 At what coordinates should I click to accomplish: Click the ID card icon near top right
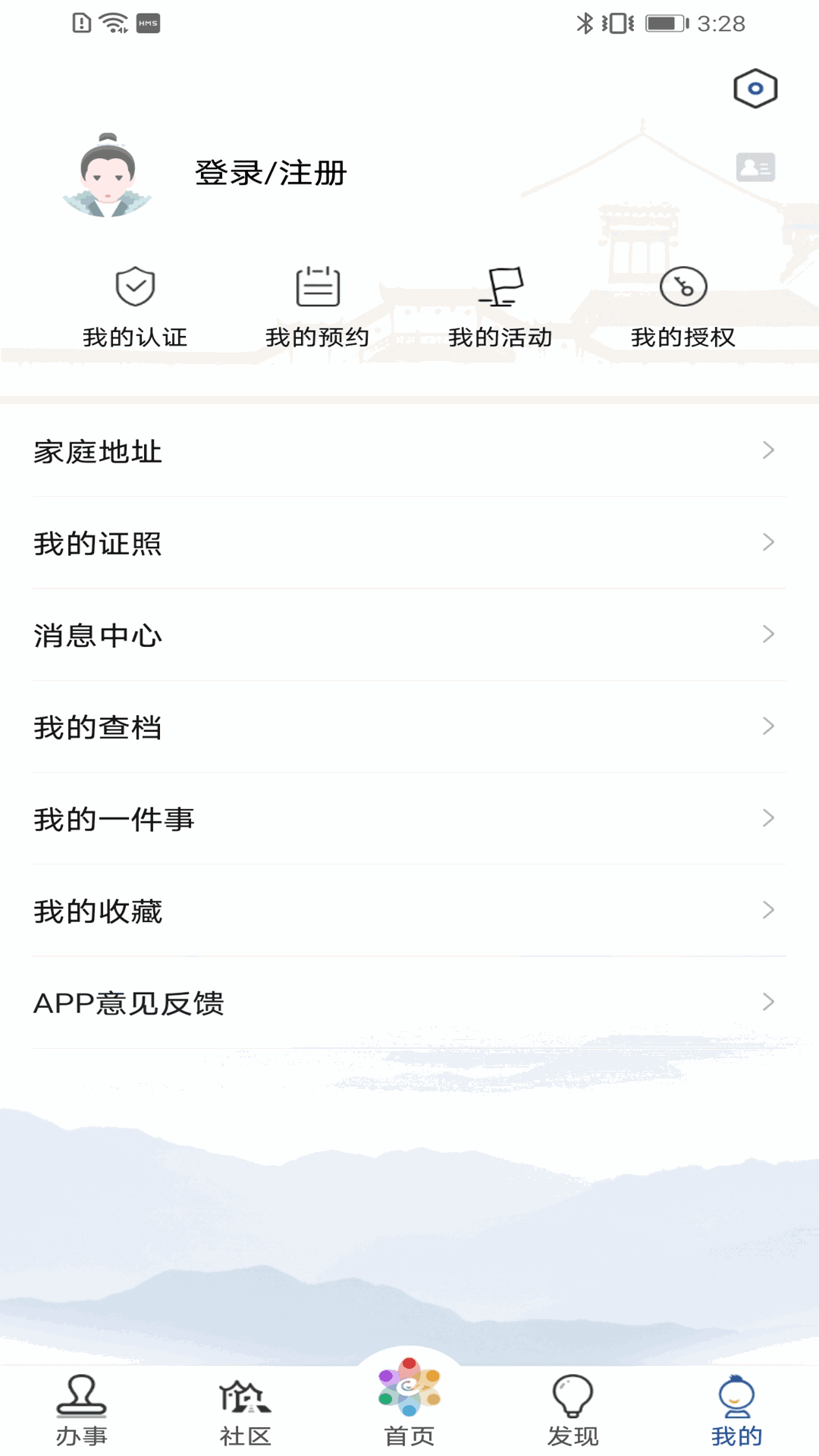[756, 168]
